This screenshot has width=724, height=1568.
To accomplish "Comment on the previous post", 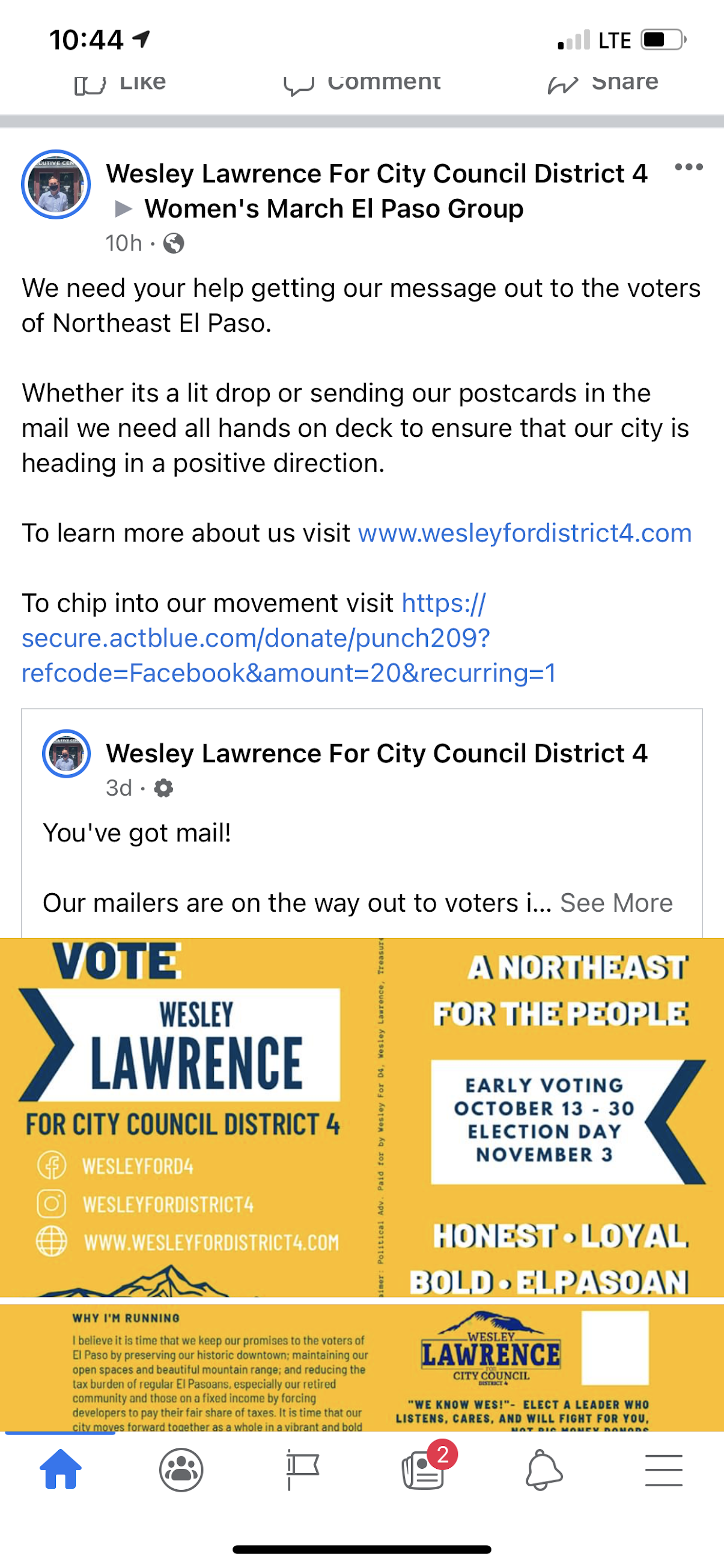I will (362, 84).
